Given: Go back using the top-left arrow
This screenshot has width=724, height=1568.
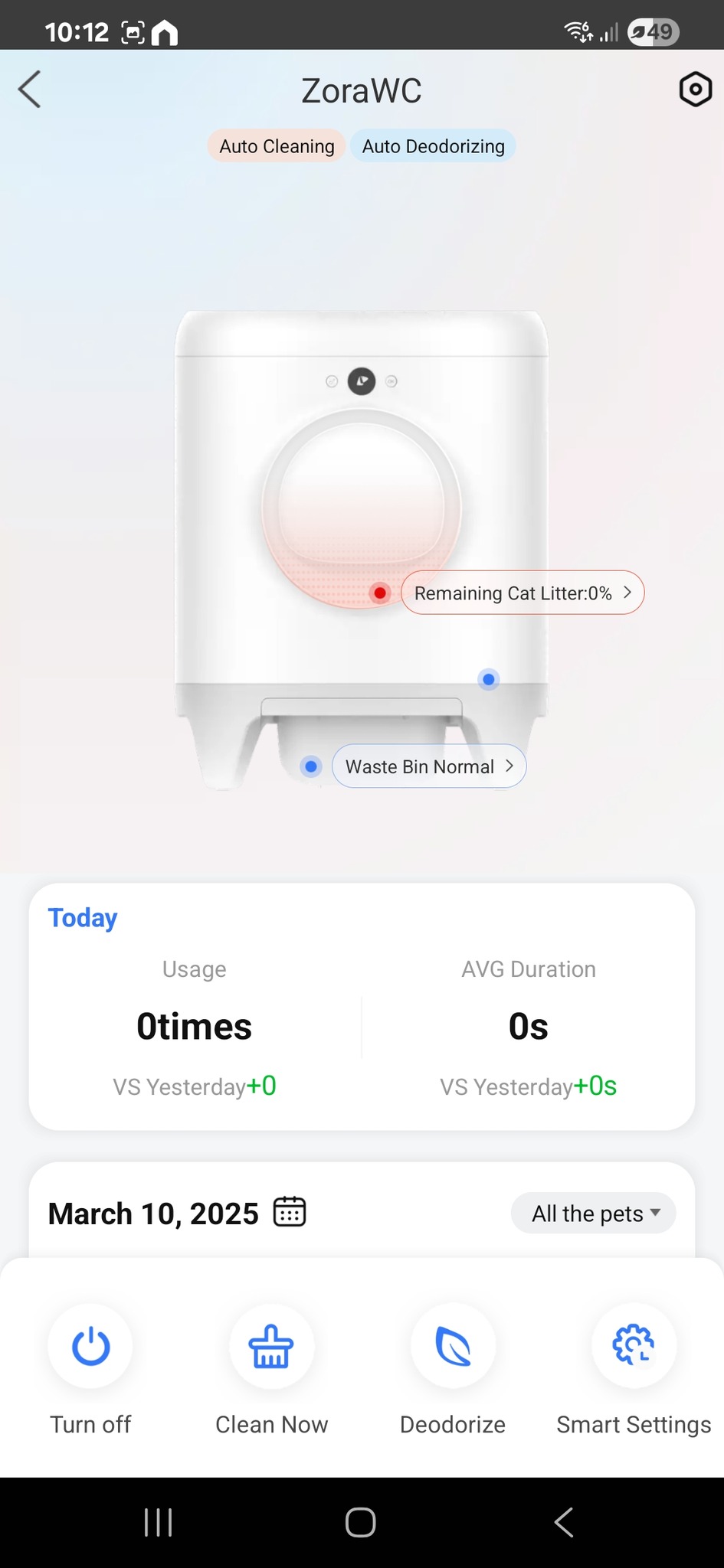Looking at the screenshot, I should click(30, 90).
